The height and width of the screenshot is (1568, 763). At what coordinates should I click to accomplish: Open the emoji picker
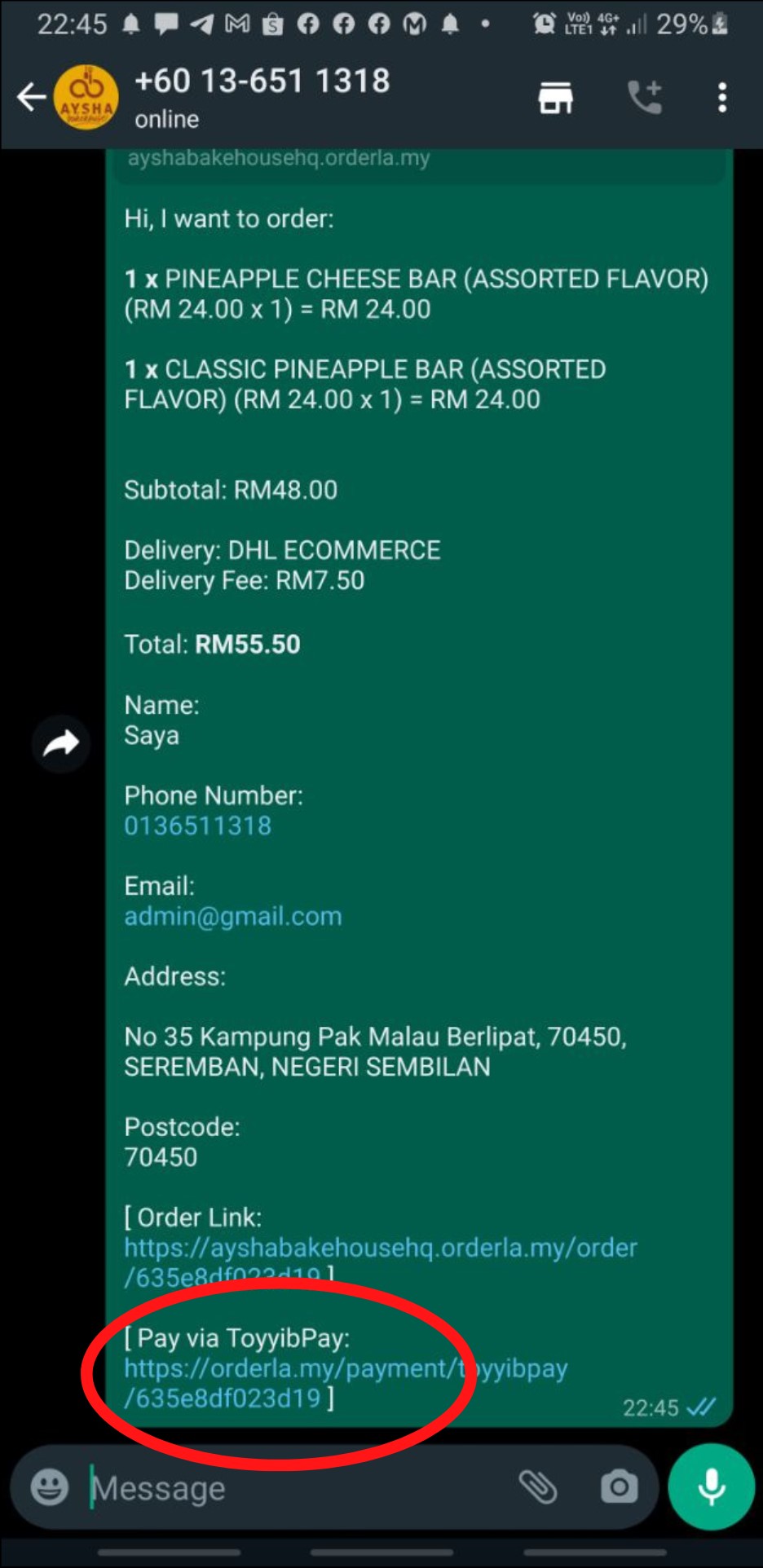[50, 1487]
